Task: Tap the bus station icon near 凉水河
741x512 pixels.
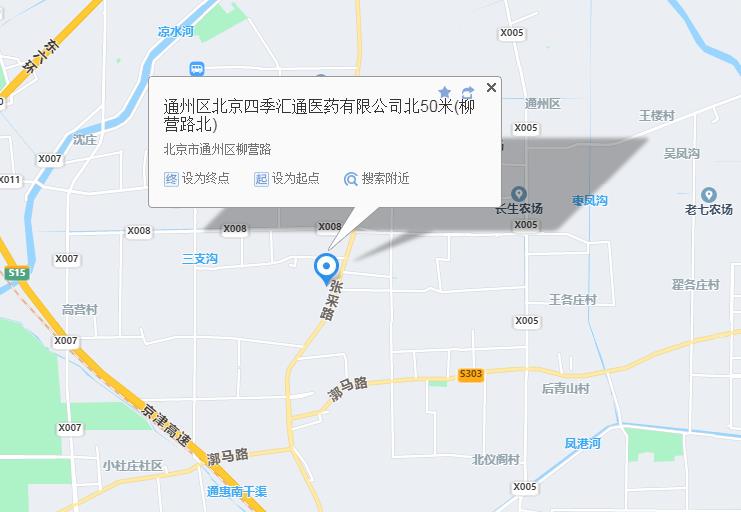Action: 197,69
